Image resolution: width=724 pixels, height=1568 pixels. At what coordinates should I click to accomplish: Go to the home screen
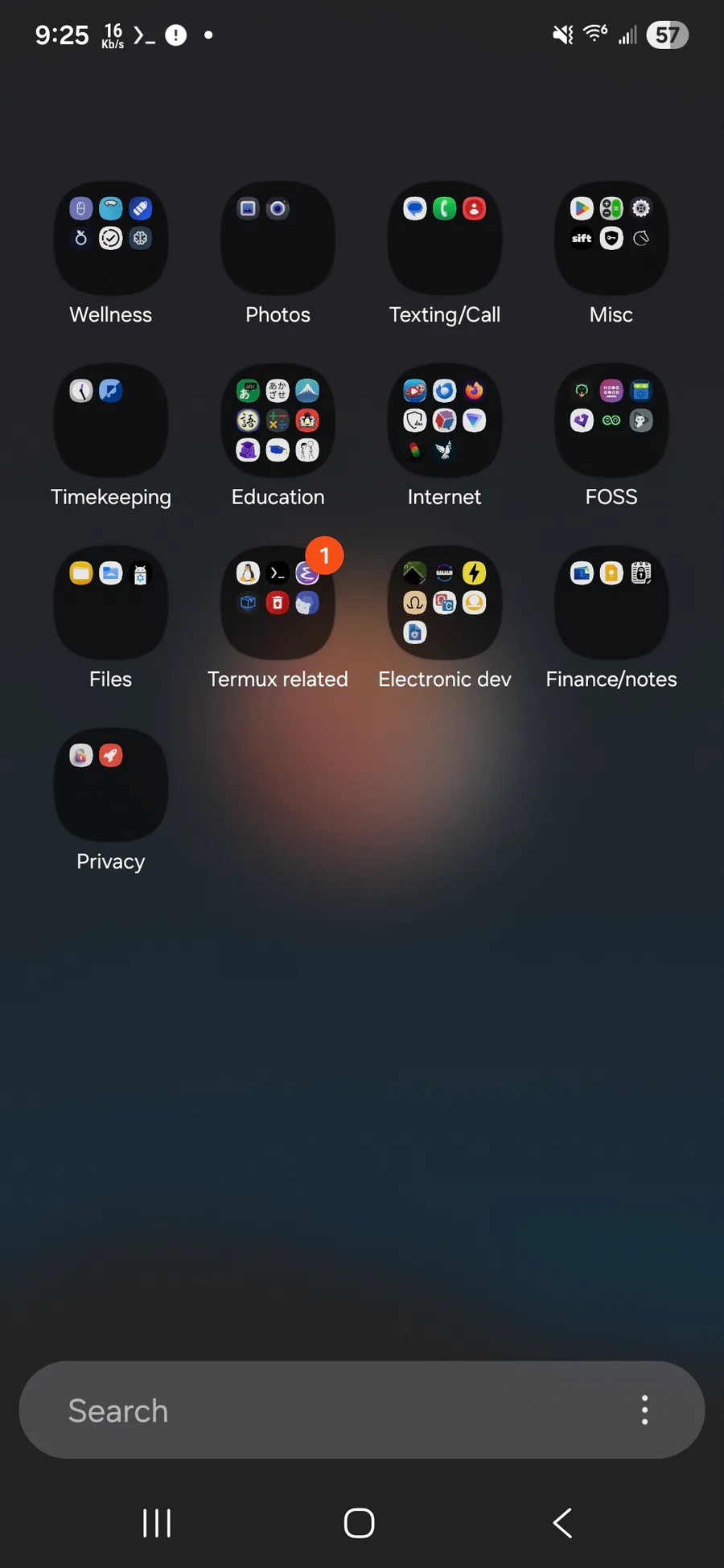point(360,1523)
